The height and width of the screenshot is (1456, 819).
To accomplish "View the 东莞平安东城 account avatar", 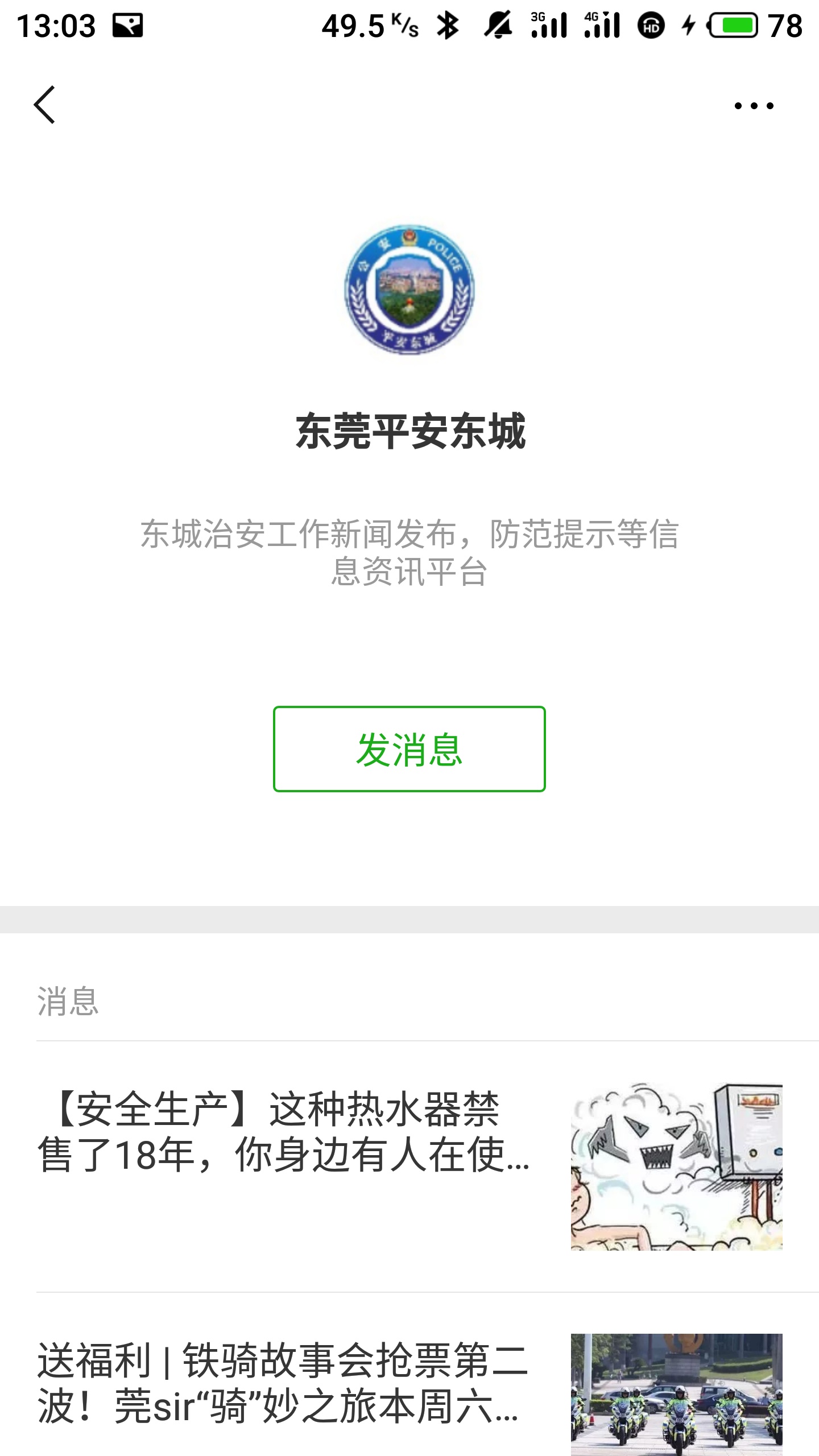I will click(409, 289).
